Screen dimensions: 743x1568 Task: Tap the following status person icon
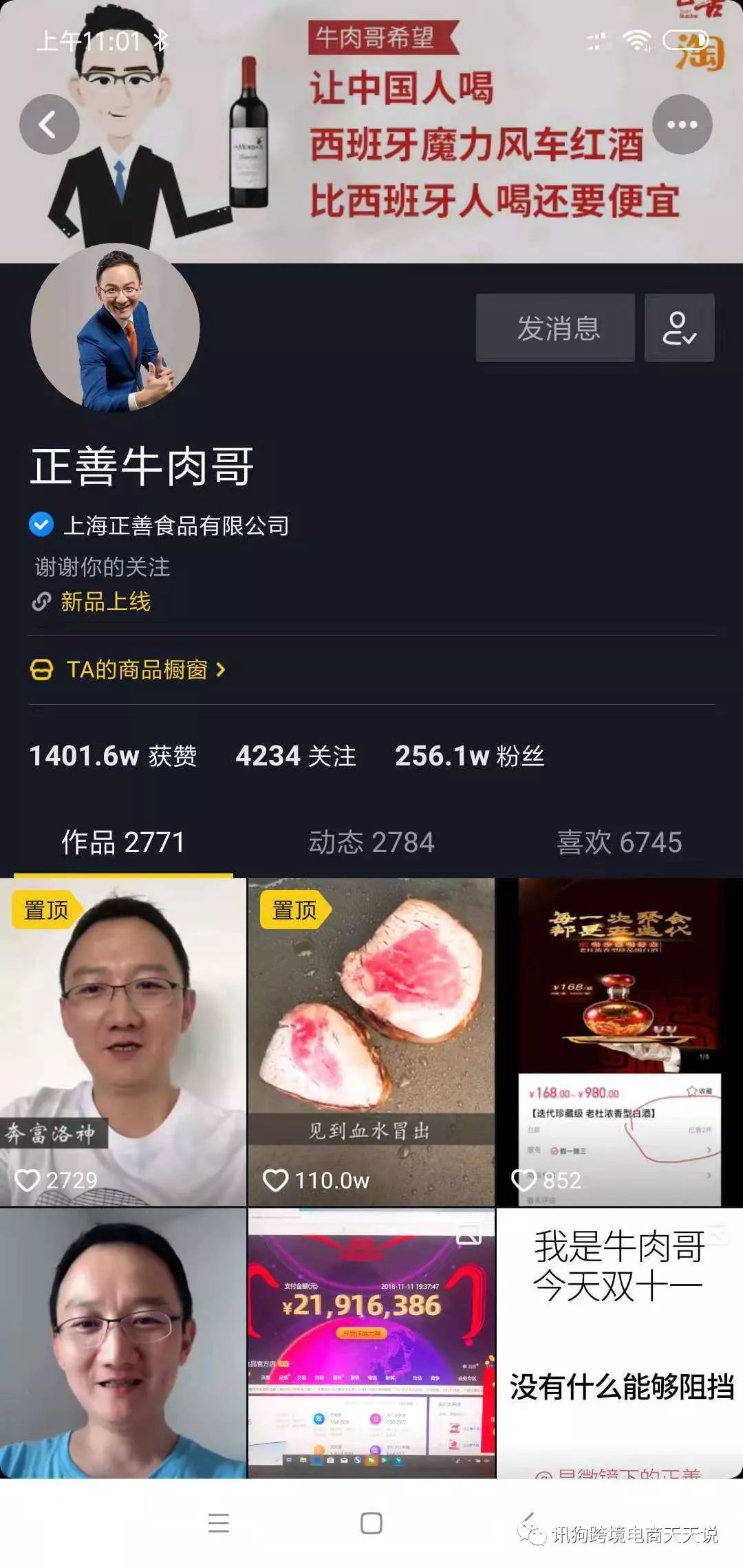(x=679, y=328)
